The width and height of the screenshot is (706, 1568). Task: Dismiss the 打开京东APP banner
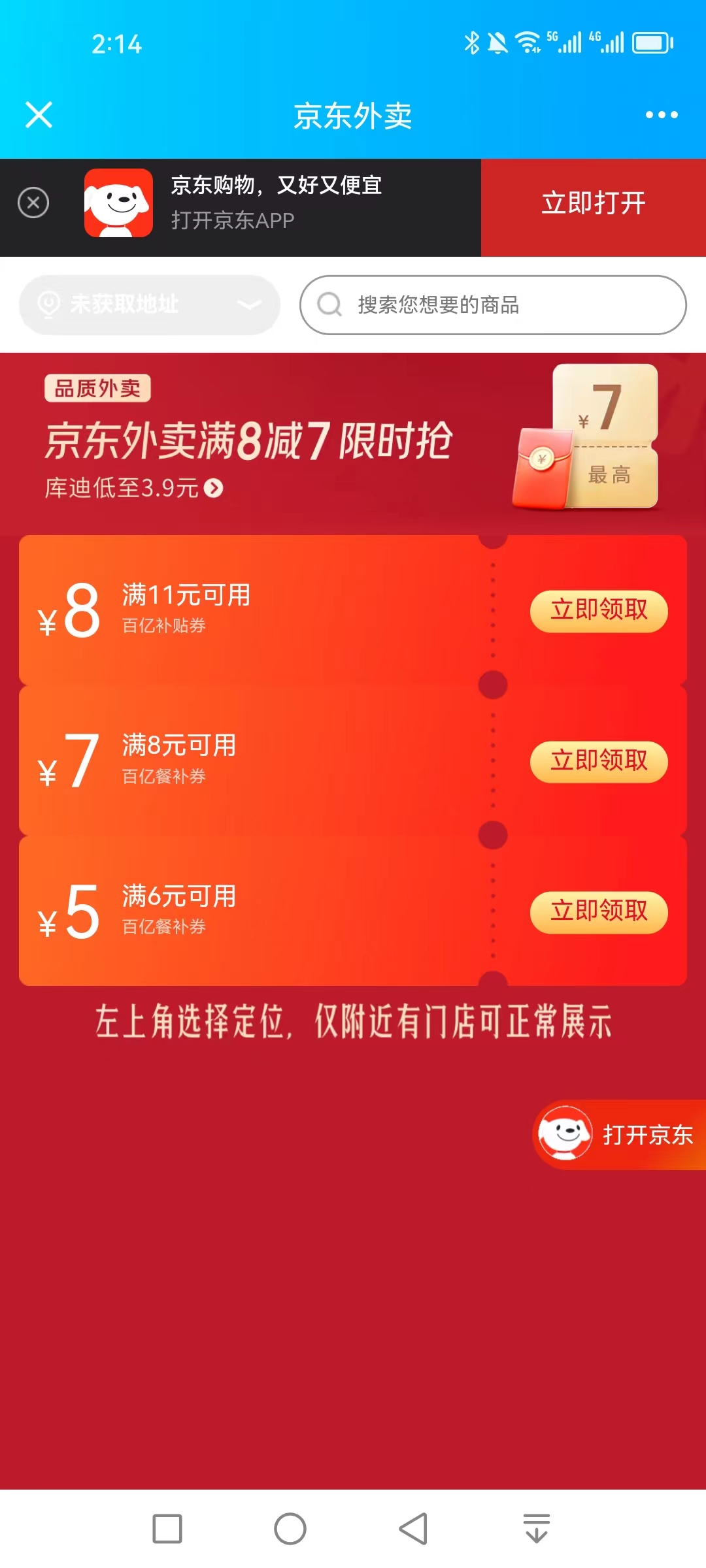[33, 203]
